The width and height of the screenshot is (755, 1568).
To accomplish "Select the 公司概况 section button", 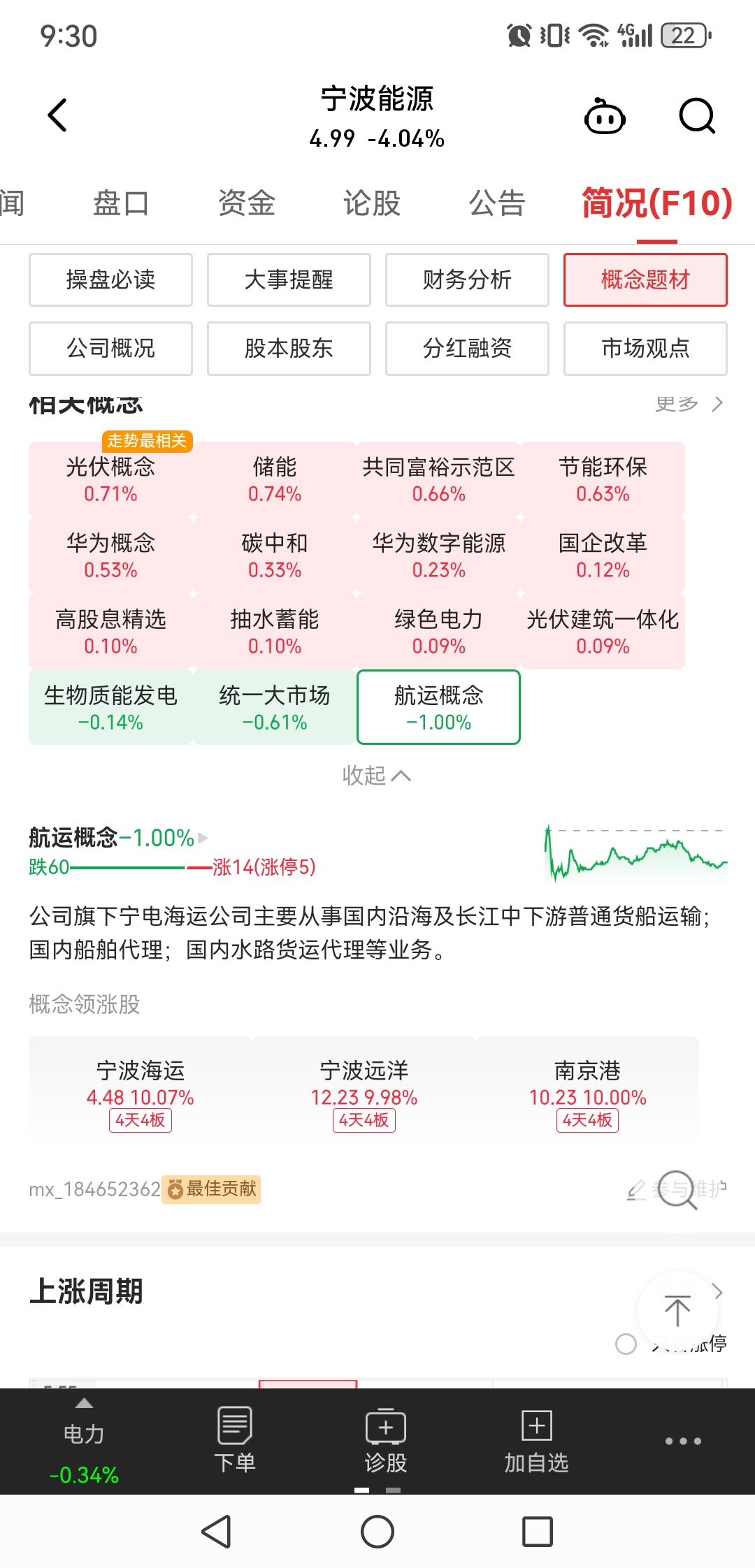I will tap(110, 348).
